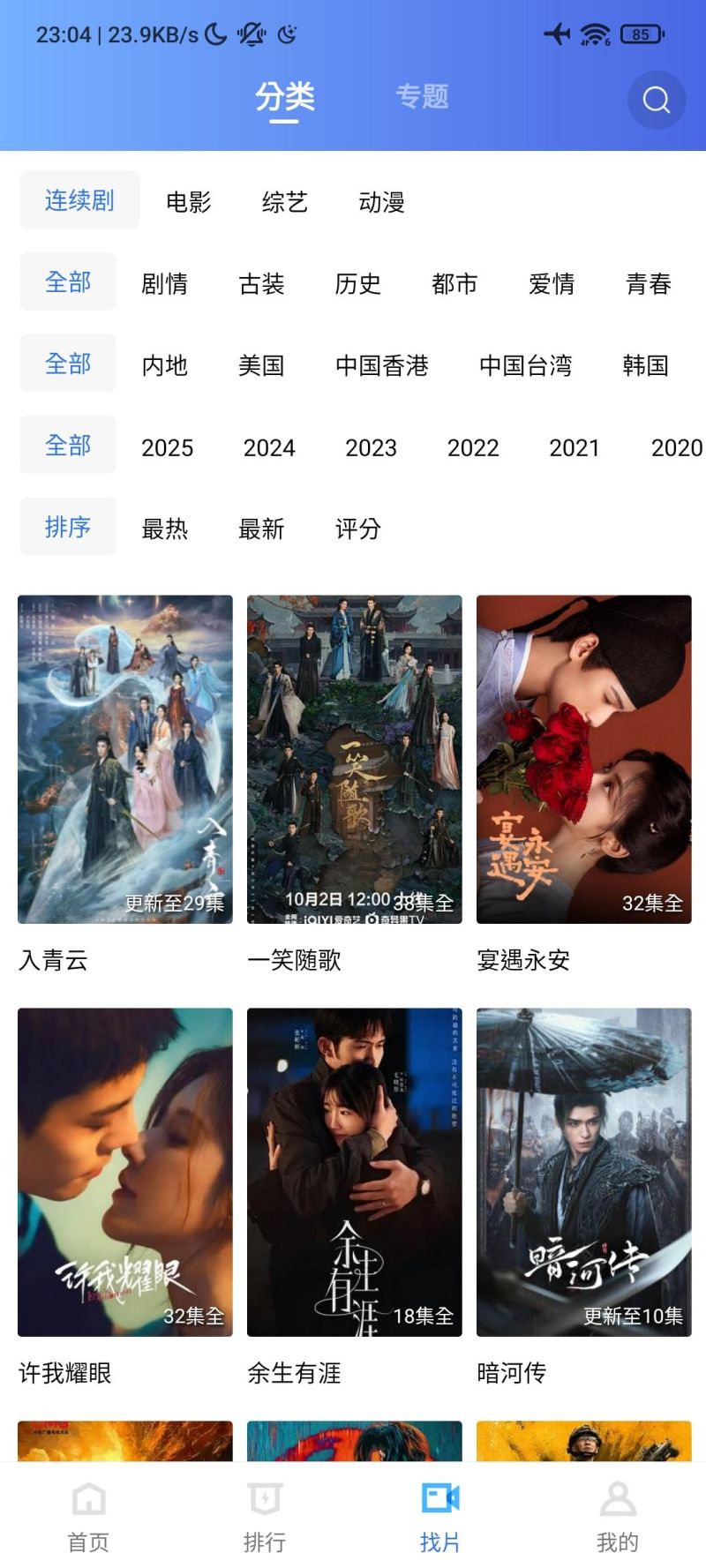This screenshot has width=706, height=1568.
Task: Open the search magnifier icon
Action: point(656,100)
